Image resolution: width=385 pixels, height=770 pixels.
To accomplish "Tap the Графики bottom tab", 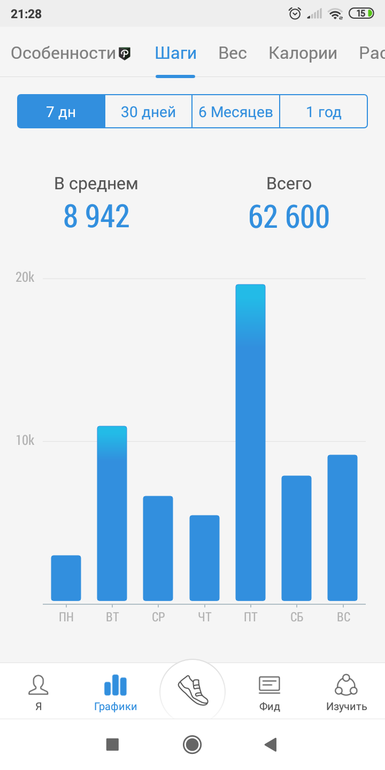I will [115, 692].
